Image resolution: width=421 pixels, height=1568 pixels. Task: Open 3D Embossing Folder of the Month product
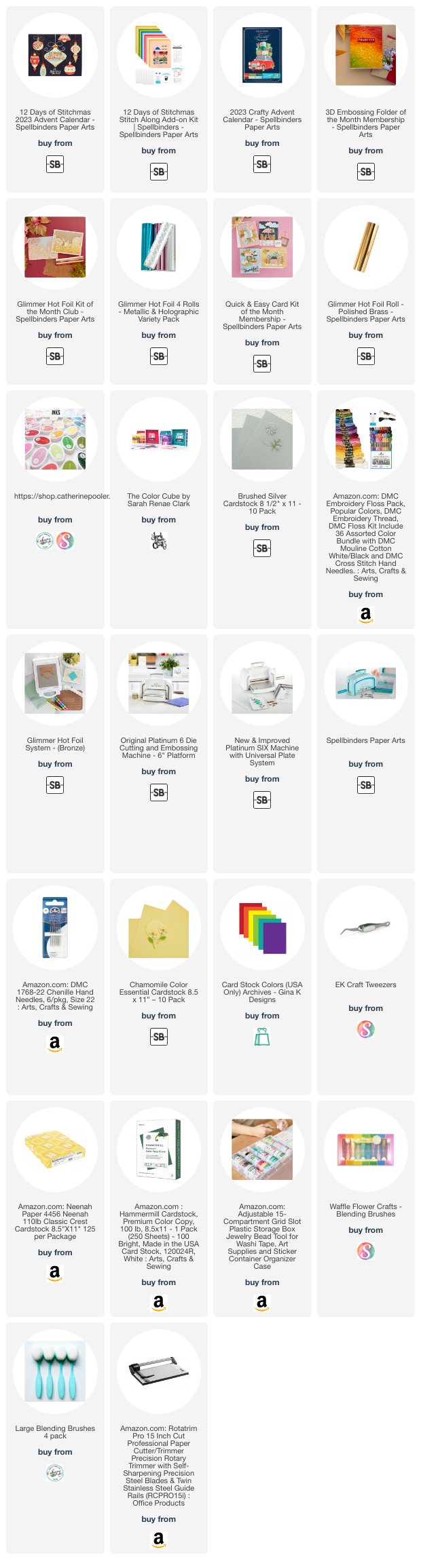tap(365, 56)
